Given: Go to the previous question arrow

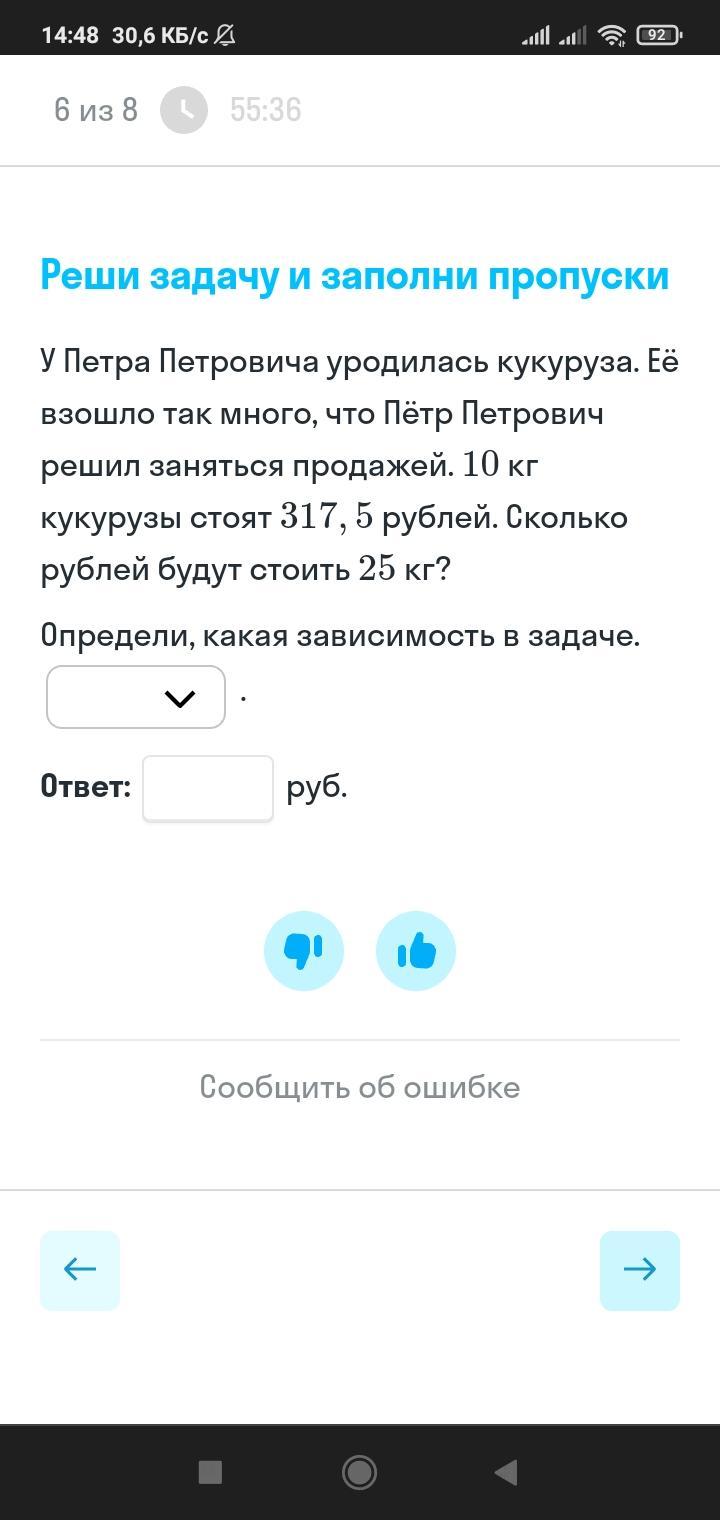Looking at the screenshot, I should (80, 1270).
